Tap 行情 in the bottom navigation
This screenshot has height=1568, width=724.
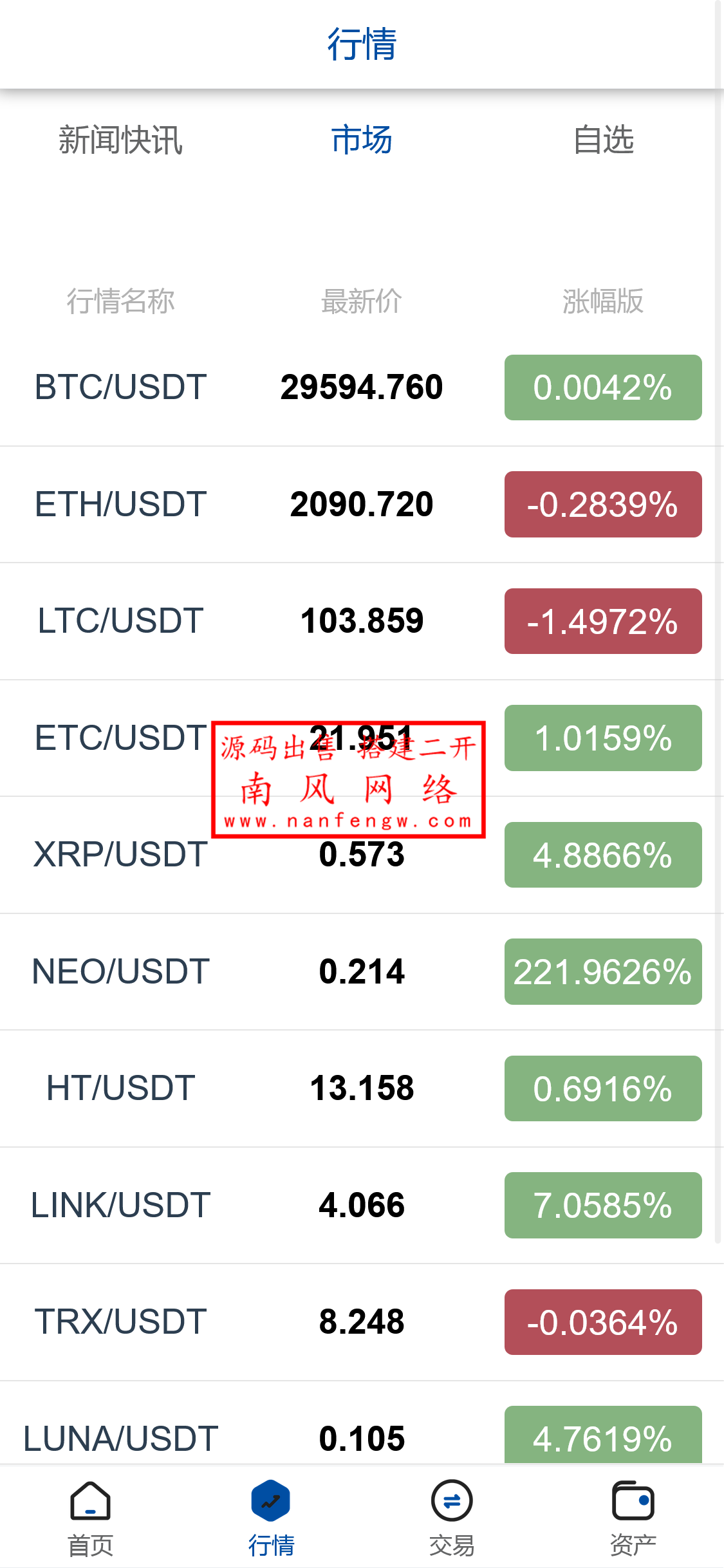click(x=271, y=1518)
